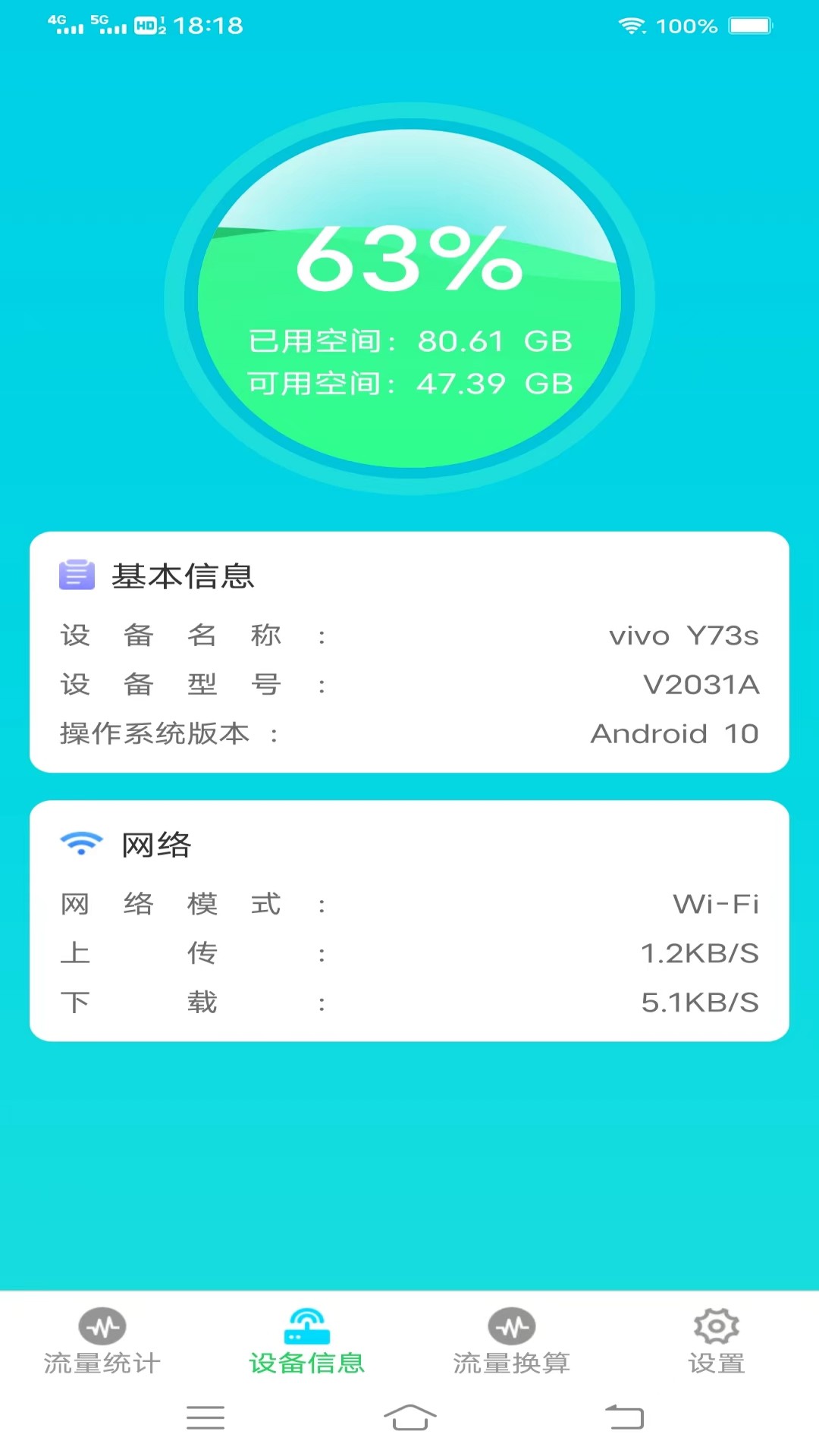The width and height of the screenshot is (819, 1456).
Task: Switch to the 设置 tab
Action: point(717,1356)
